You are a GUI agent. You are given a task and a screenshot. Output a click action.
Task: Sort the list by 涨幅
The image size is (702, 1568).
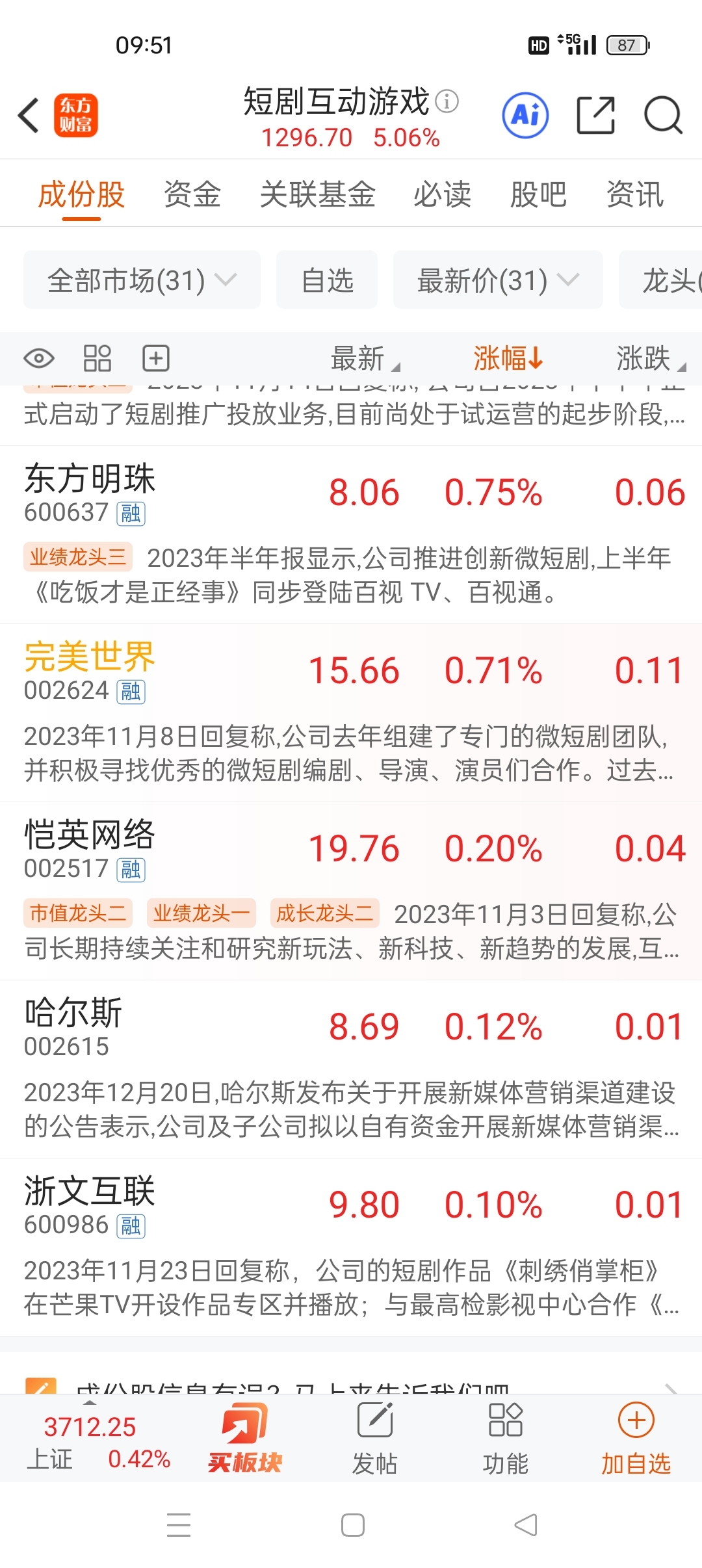pyautogui.click(x=508, y=358)
